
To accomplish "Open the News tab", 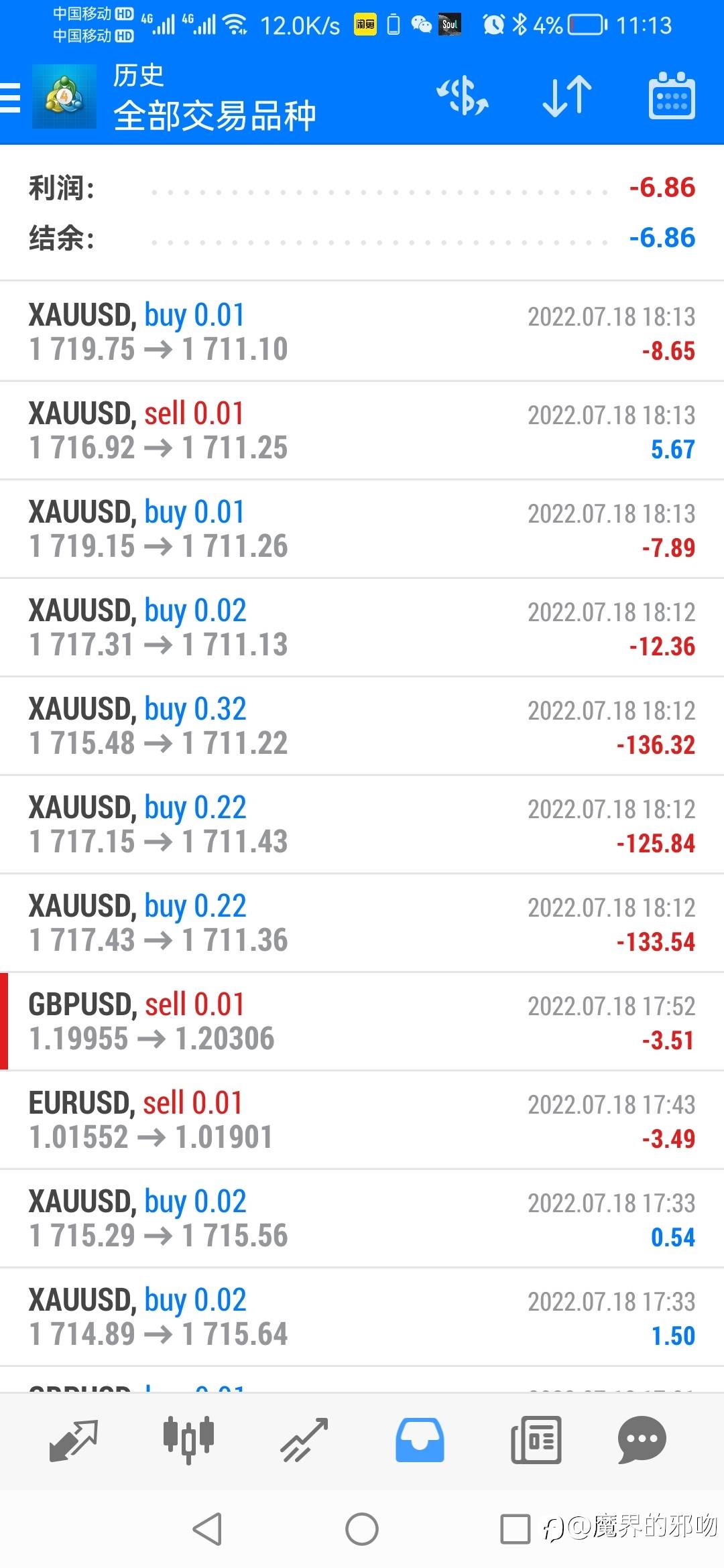I will pos(536,1439).
